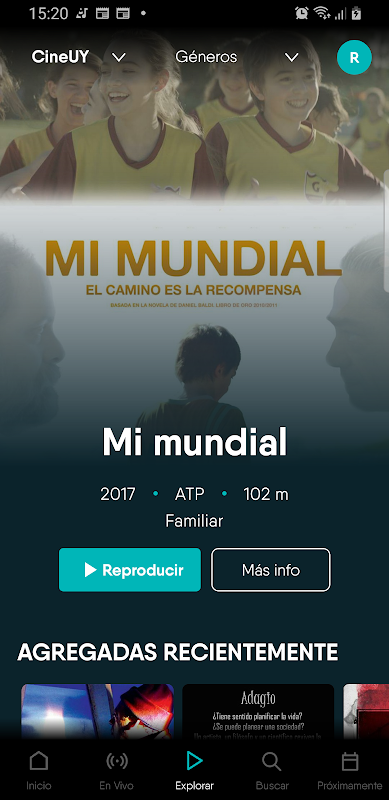
Task: Switch to the Próximamente tab
Action: click(x=350, y=771)
